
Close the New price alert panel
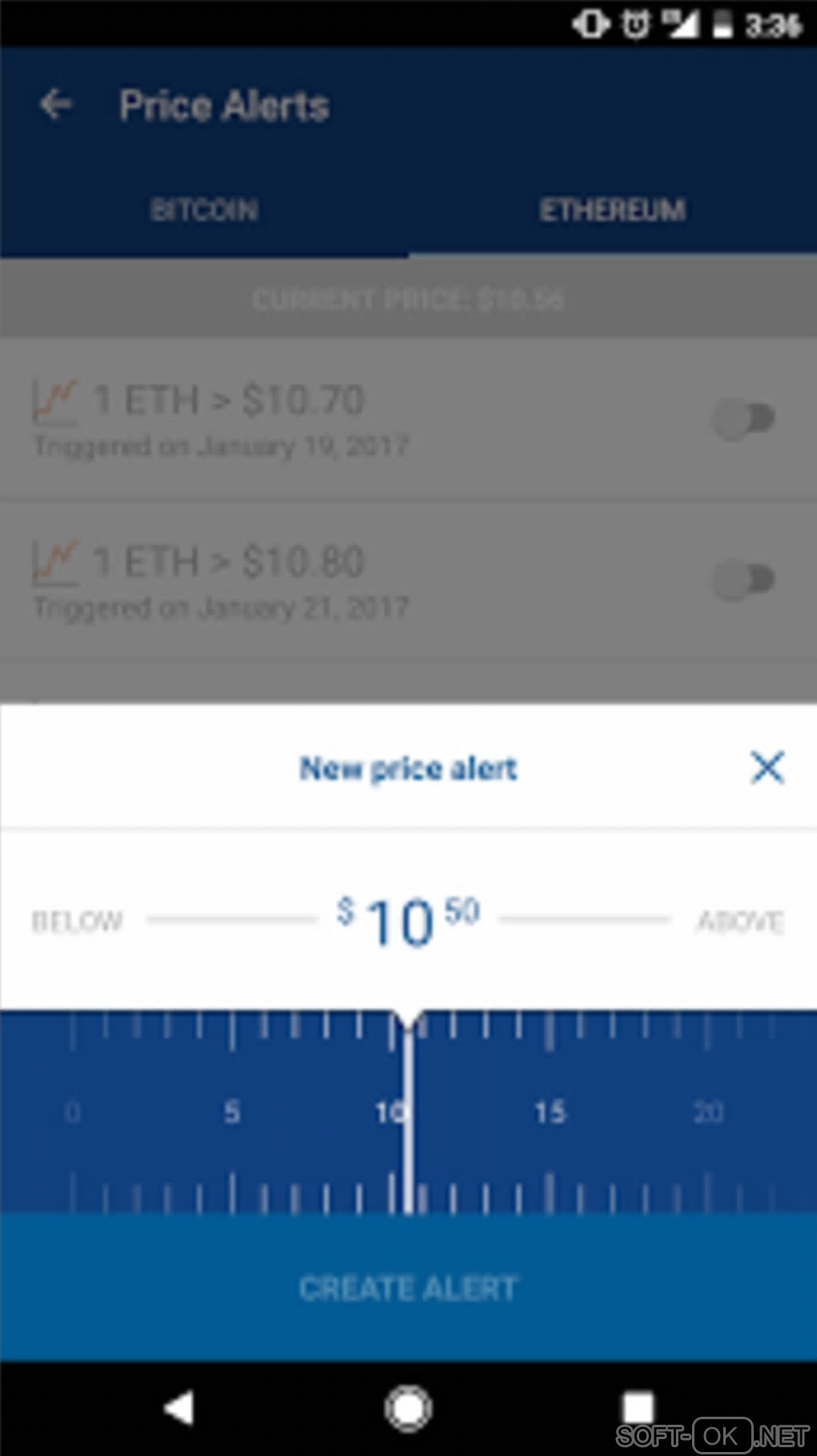pyautogui.click(x=767, y=767)
